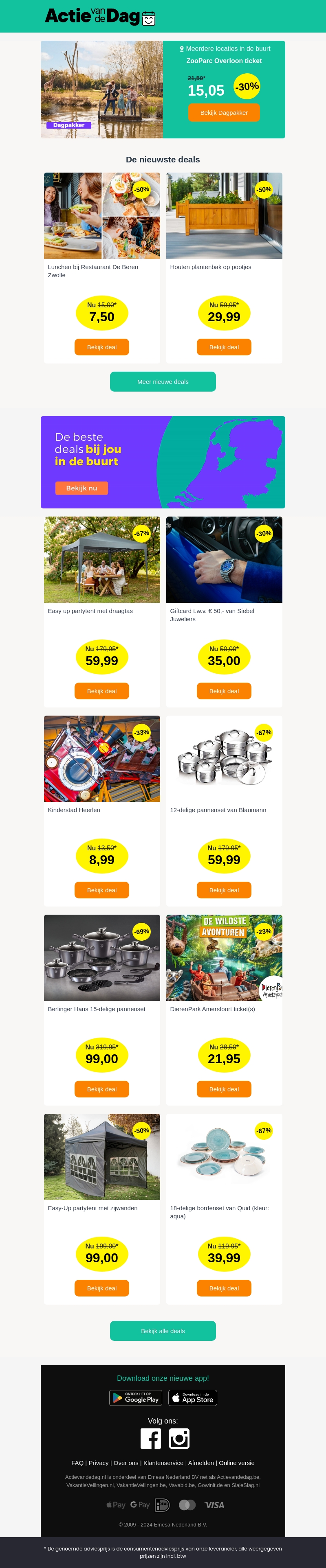View the Siebel Juweliers giftcard deal
The width and height of the screenshot is (326, 1568).
(x=224, y=691)
